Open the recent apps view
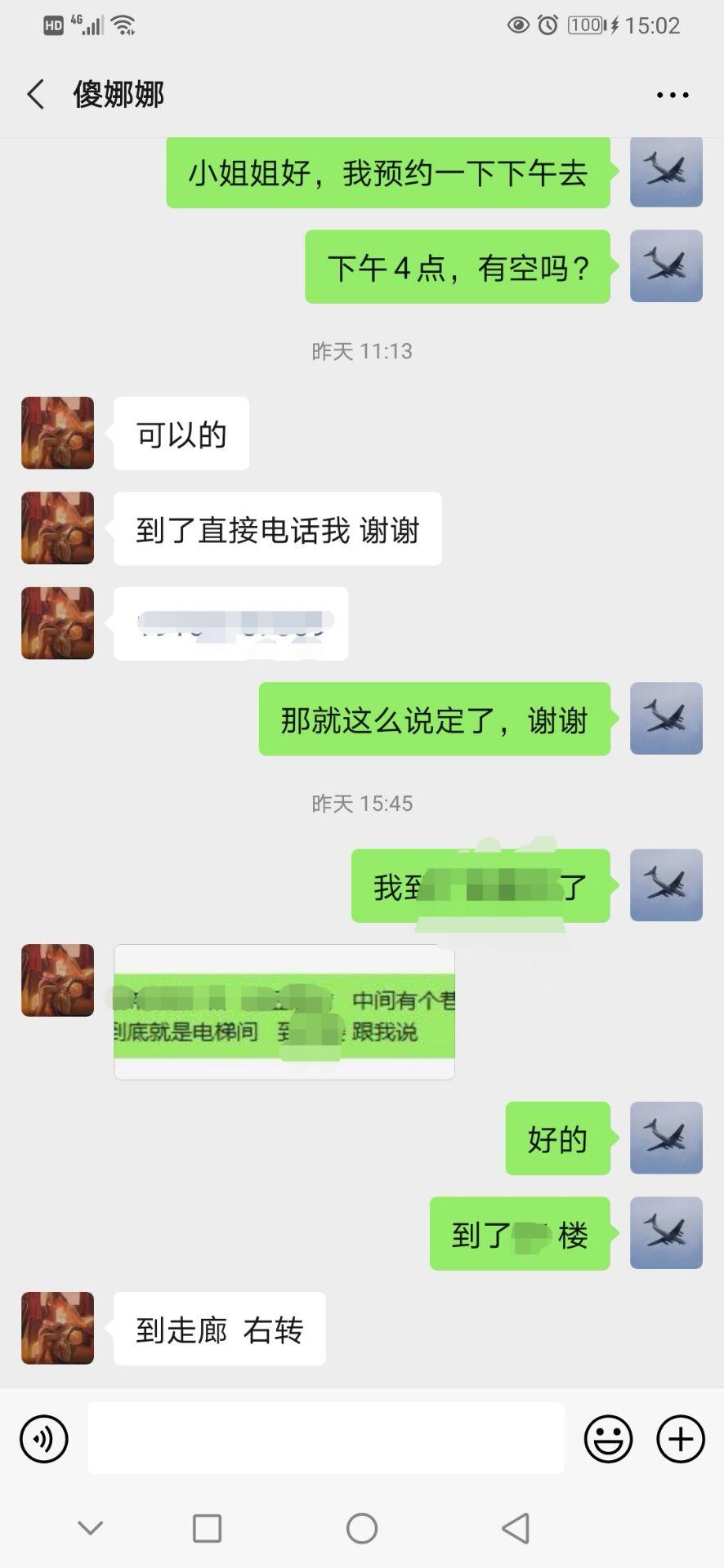The image size is (724, 1568). (x=207, y=1528)
